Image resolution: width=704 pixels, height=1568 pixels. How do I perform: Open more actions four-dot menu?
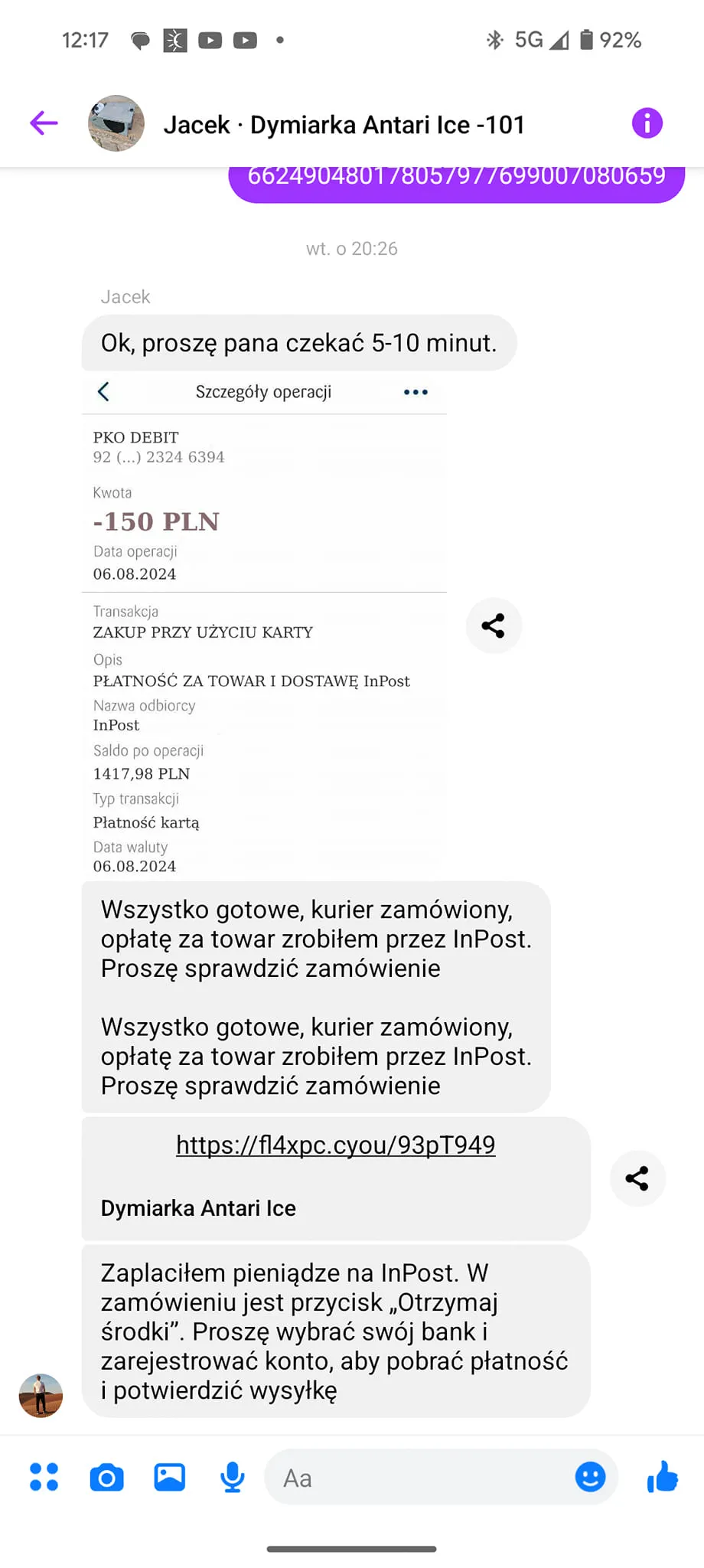coord(44,1477)
